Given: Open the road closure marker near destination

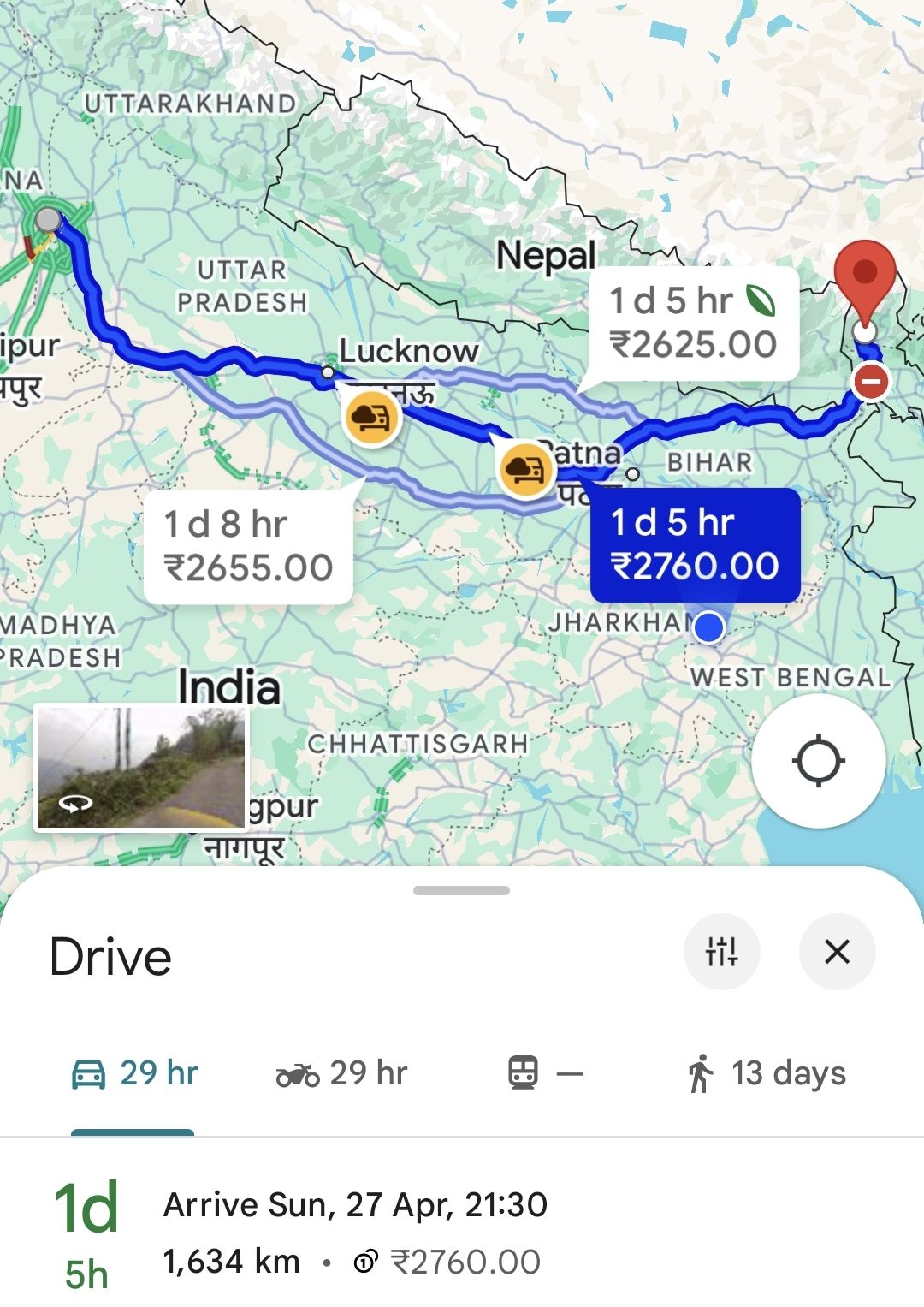Looking at the screenshot, I should (871, 381).
